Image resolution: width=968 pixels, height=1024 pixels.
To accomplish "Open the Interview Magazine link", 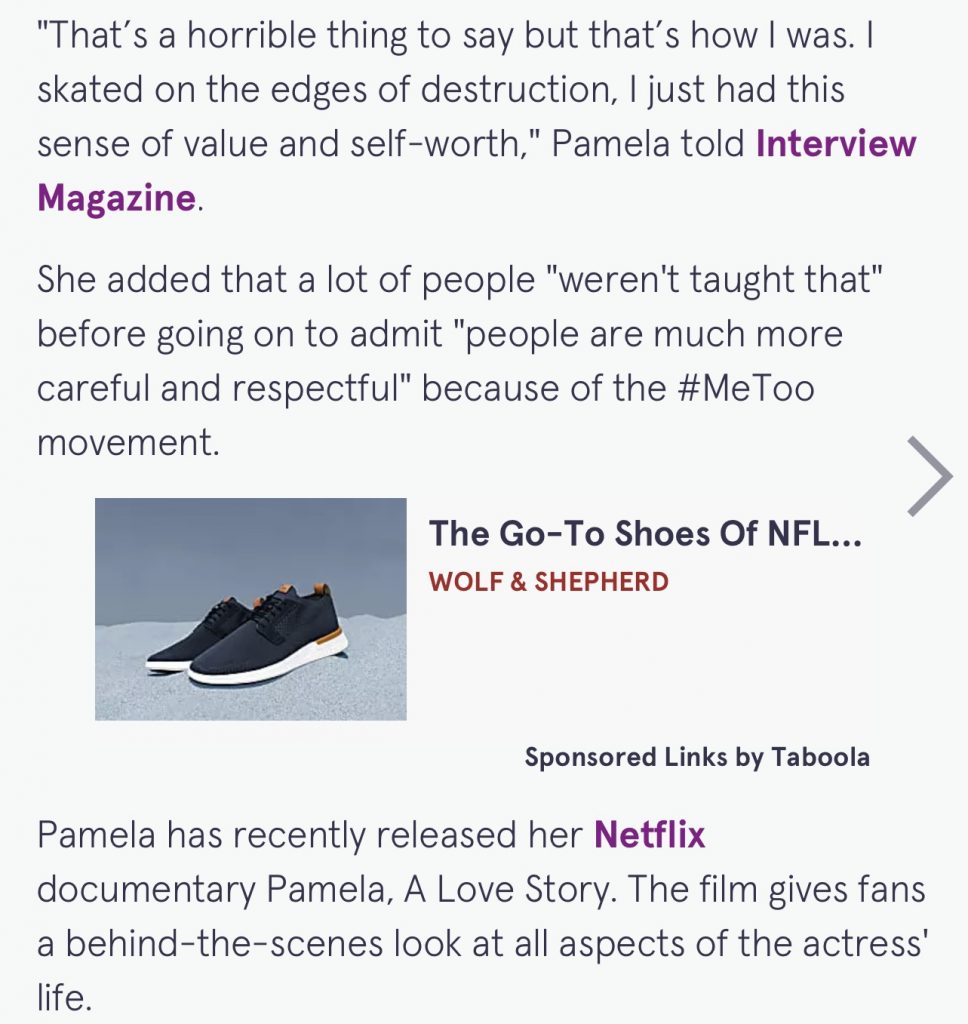I will pos(835,144).
